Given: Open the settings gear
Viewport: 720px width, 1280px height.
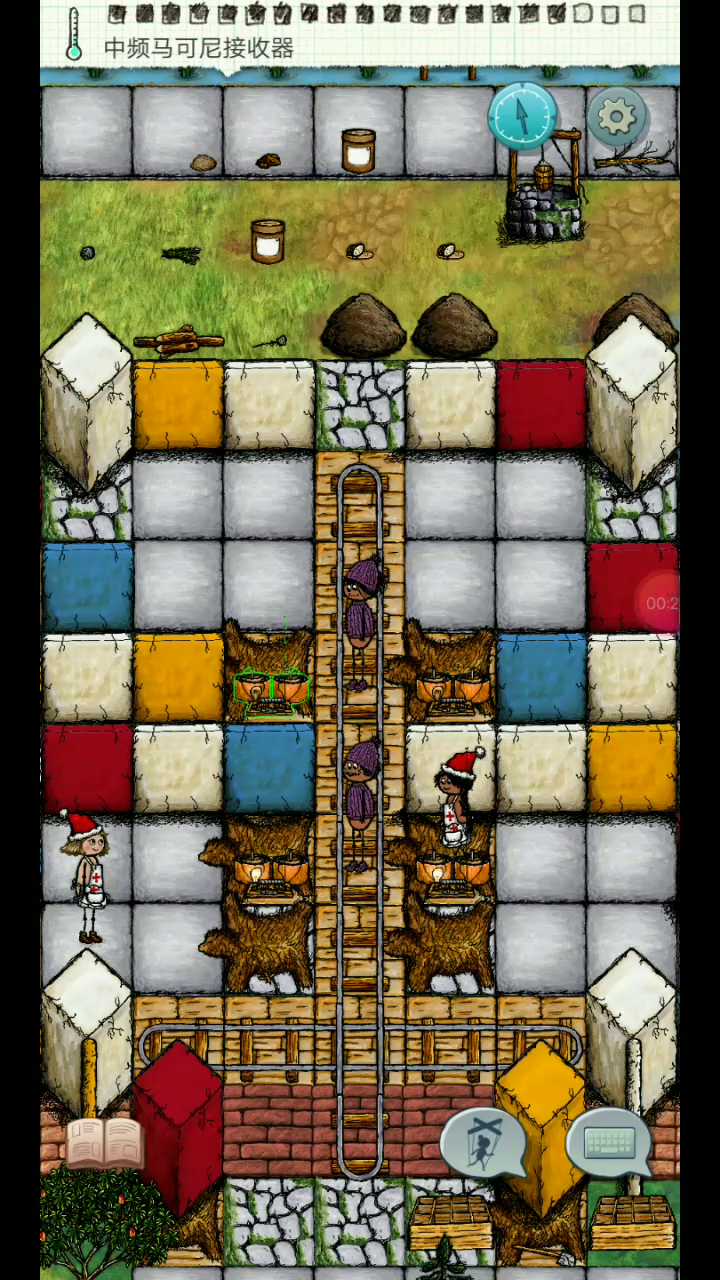Looking at the screenshot, I should tap(616, 117).
